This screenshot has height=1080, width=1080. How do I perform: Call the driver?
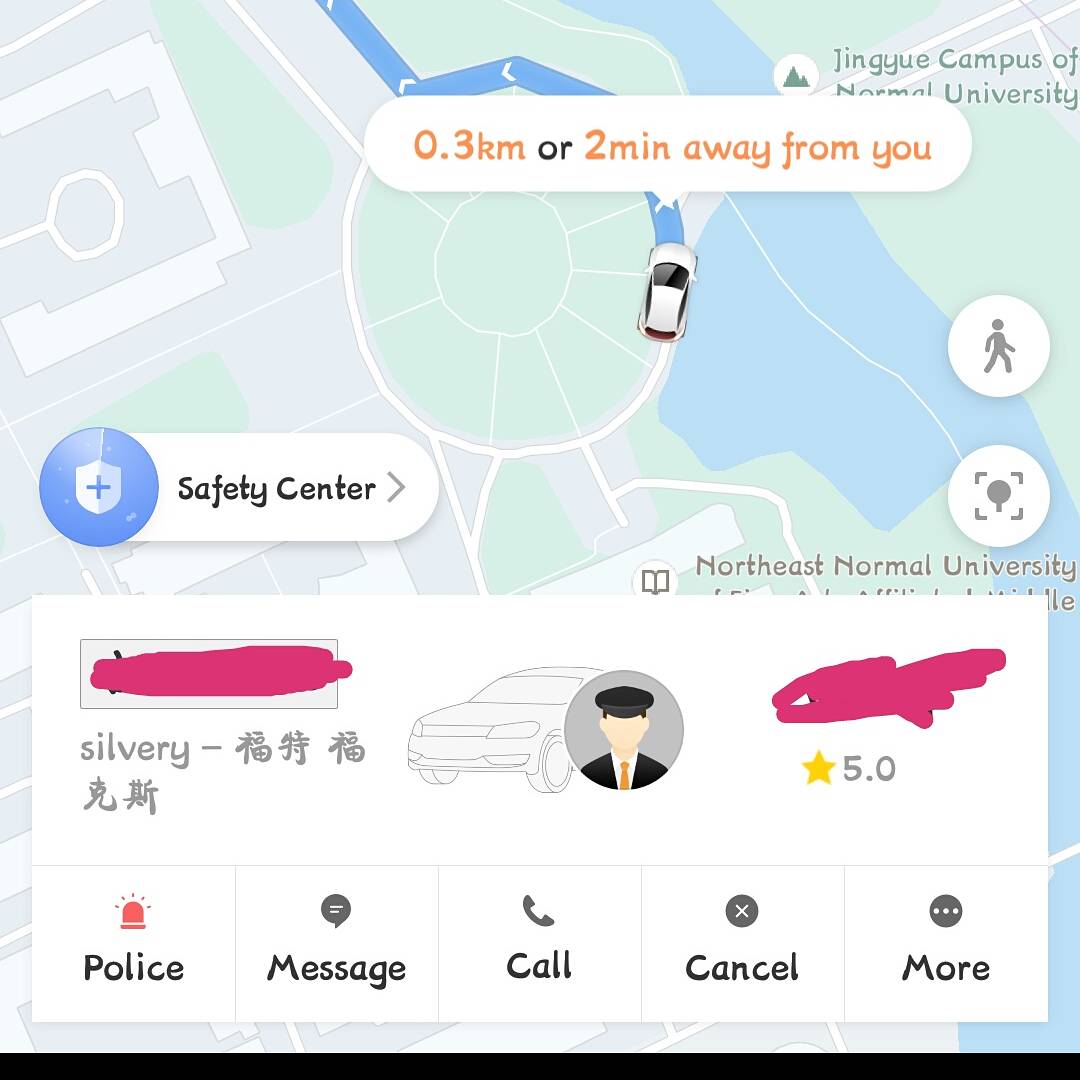pos(540,942)
